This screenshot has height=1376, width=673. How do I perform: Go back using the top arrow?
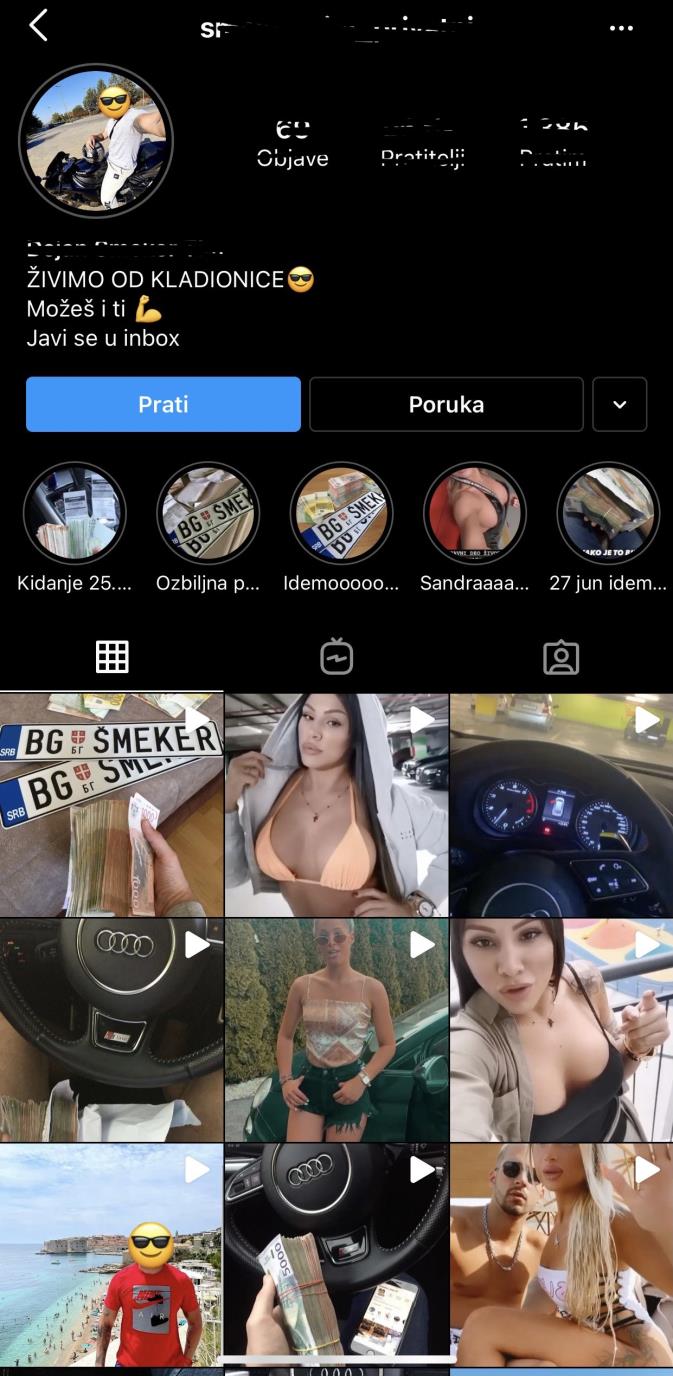[x=38, y=26]
